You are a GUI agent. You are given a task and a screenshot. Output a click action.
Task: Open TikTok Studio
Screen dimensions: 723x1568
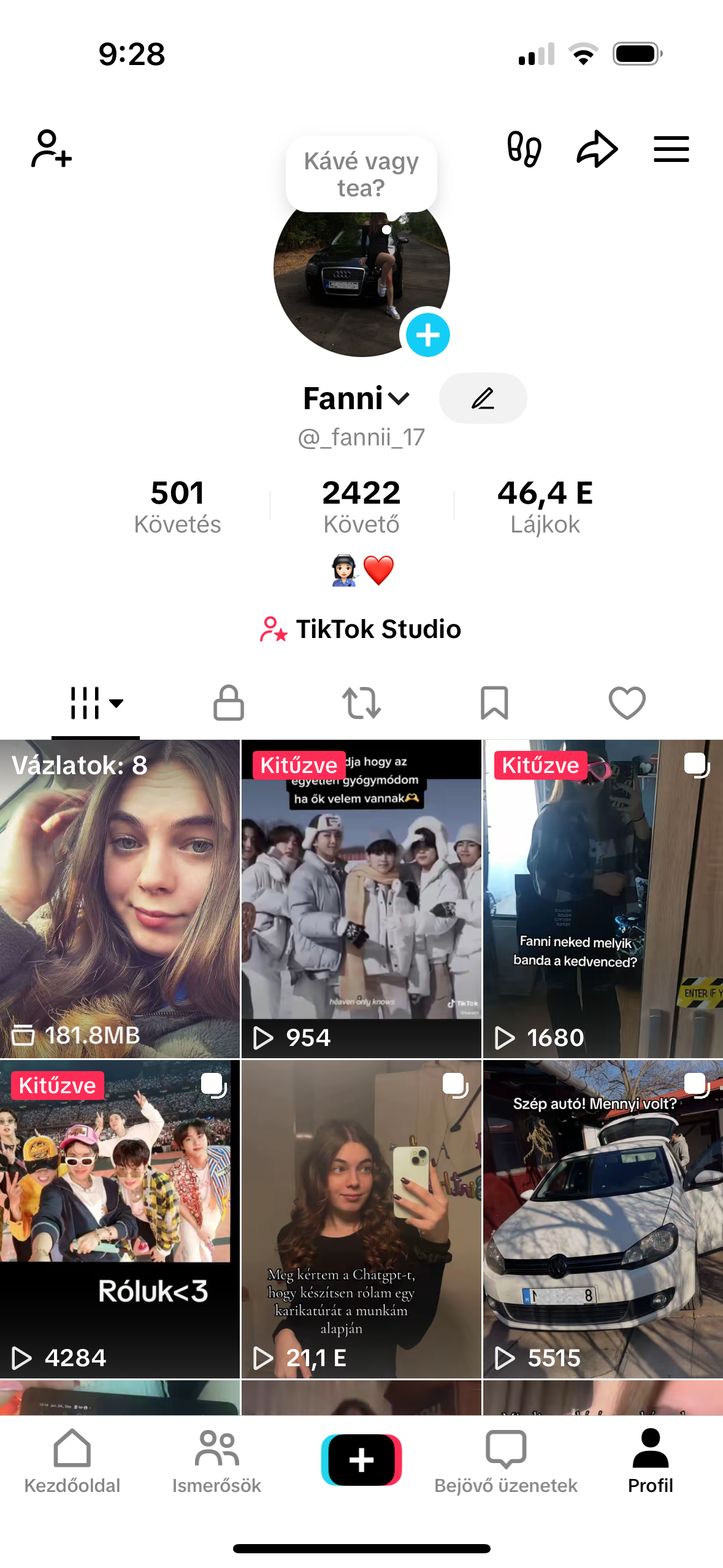tap(361, 629)
